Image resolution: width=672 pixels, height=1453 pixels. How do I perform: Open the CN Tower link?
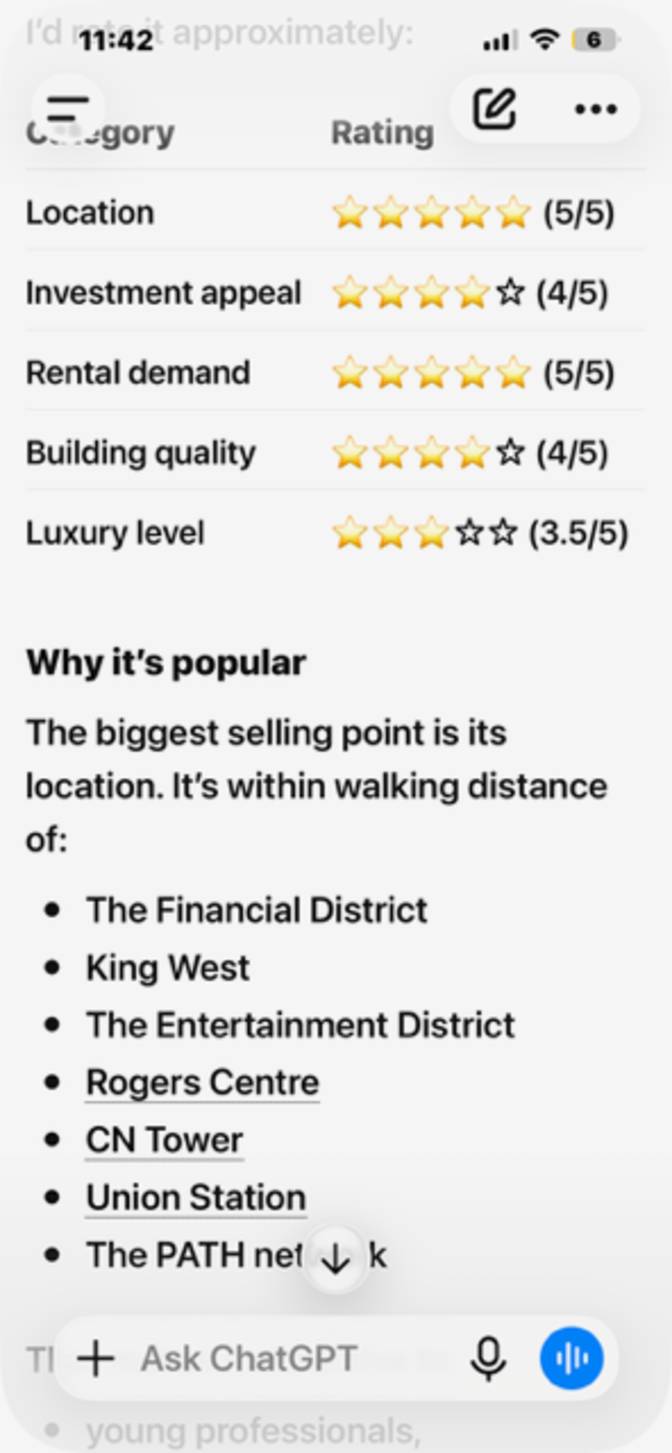pos(164,1140)
